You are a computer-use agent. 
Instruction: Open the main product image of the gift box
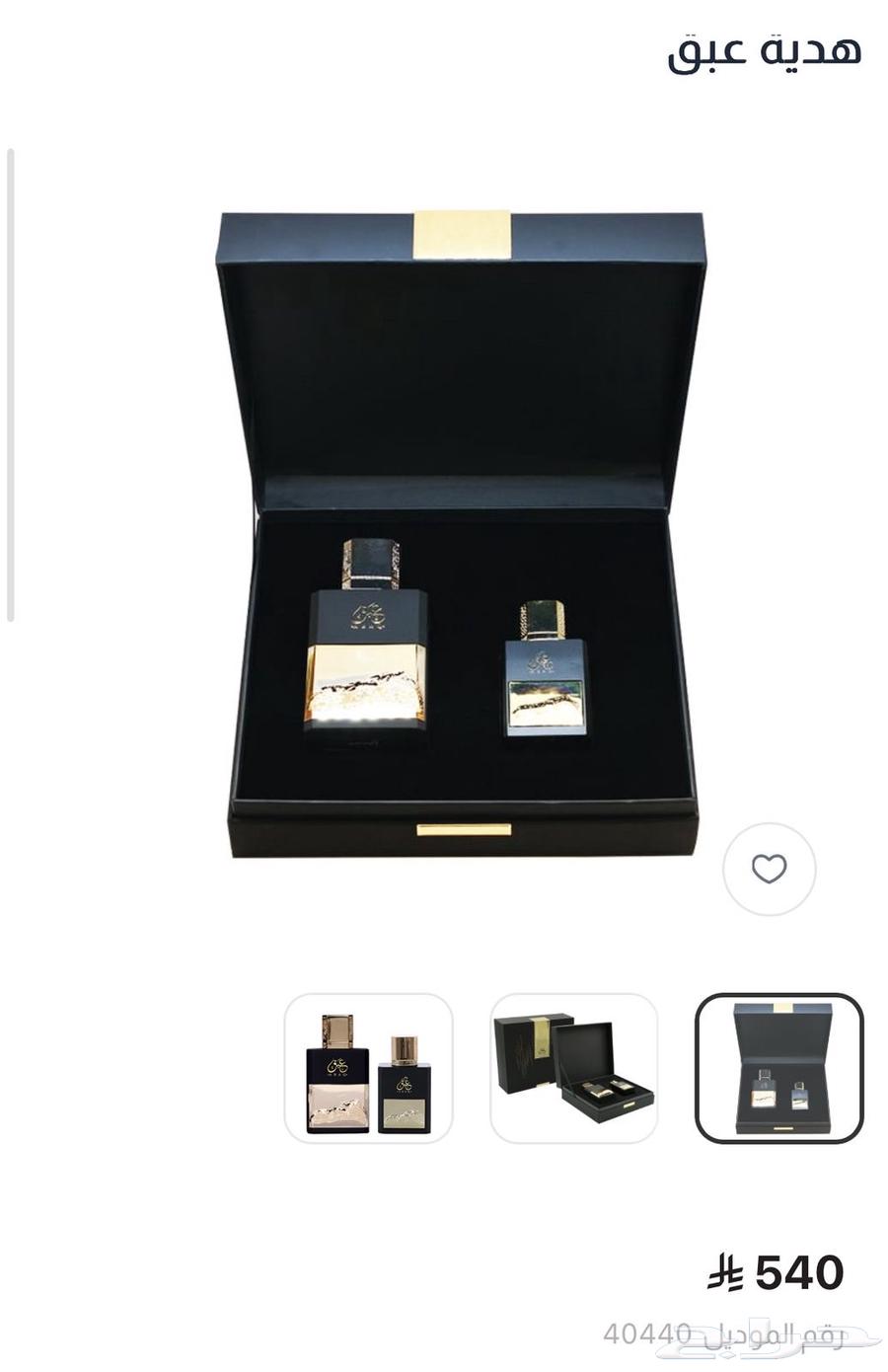[460, 533]
